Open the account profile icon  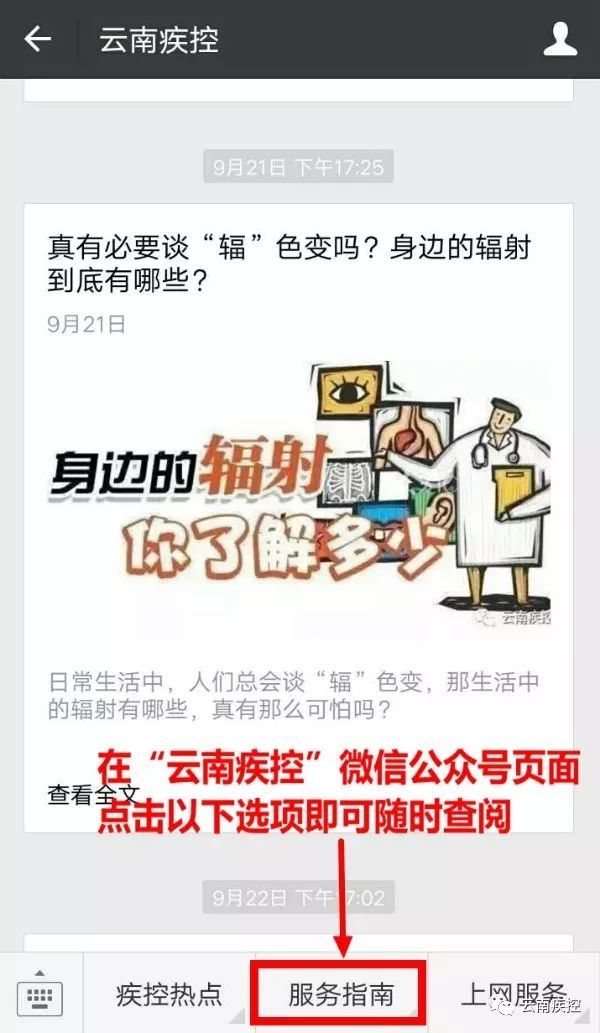559,40
